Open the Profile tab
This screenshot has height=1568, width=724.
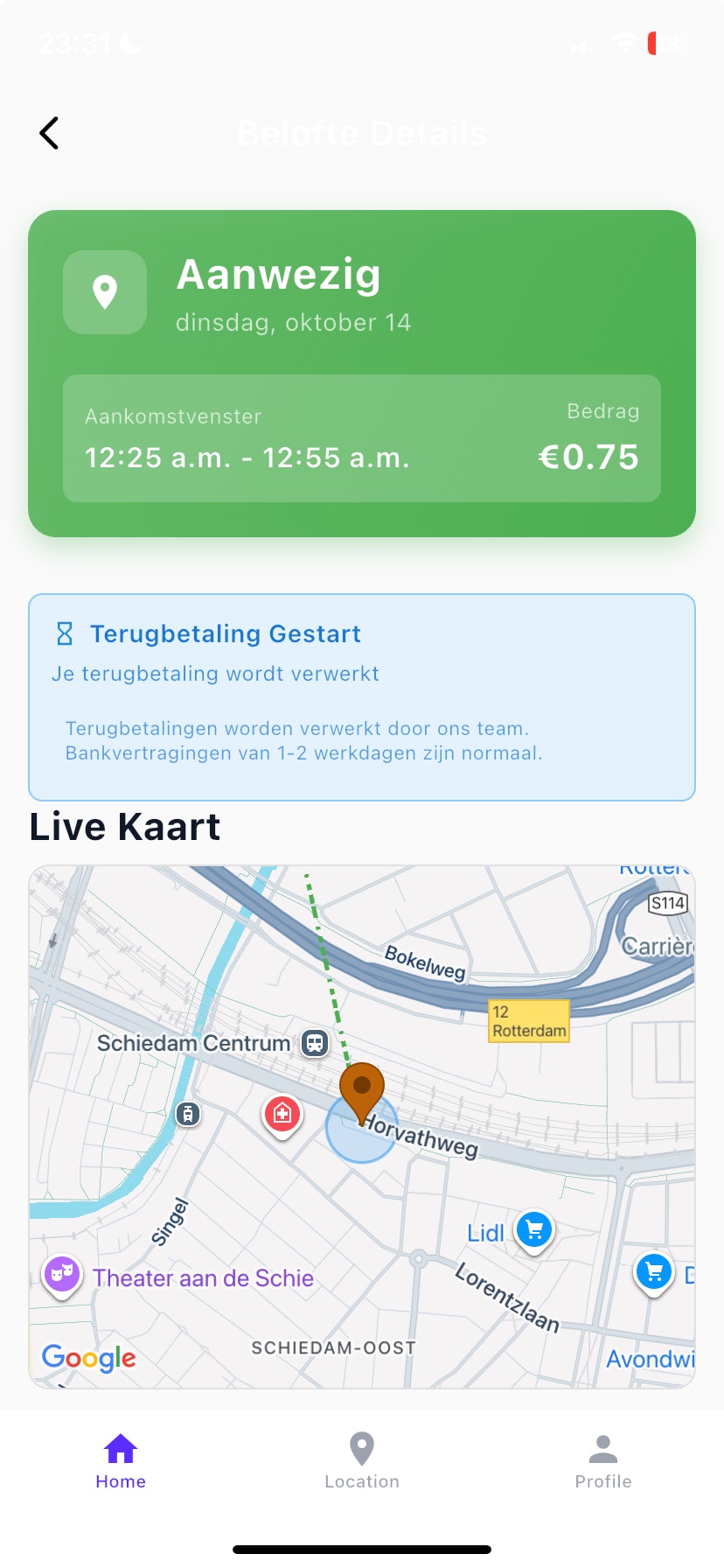click(602, 1461)
